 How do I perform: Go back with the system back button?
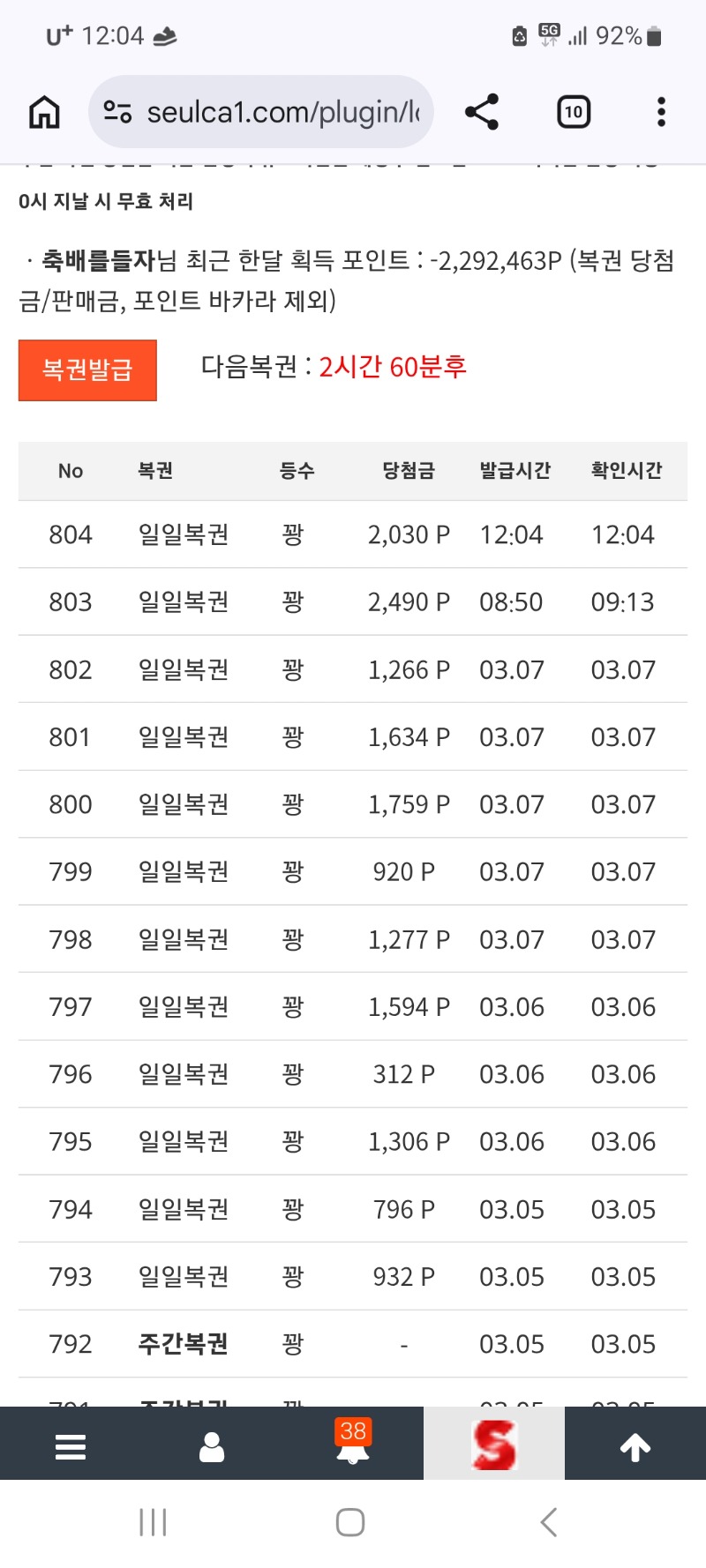click(x=549, y=1522)
